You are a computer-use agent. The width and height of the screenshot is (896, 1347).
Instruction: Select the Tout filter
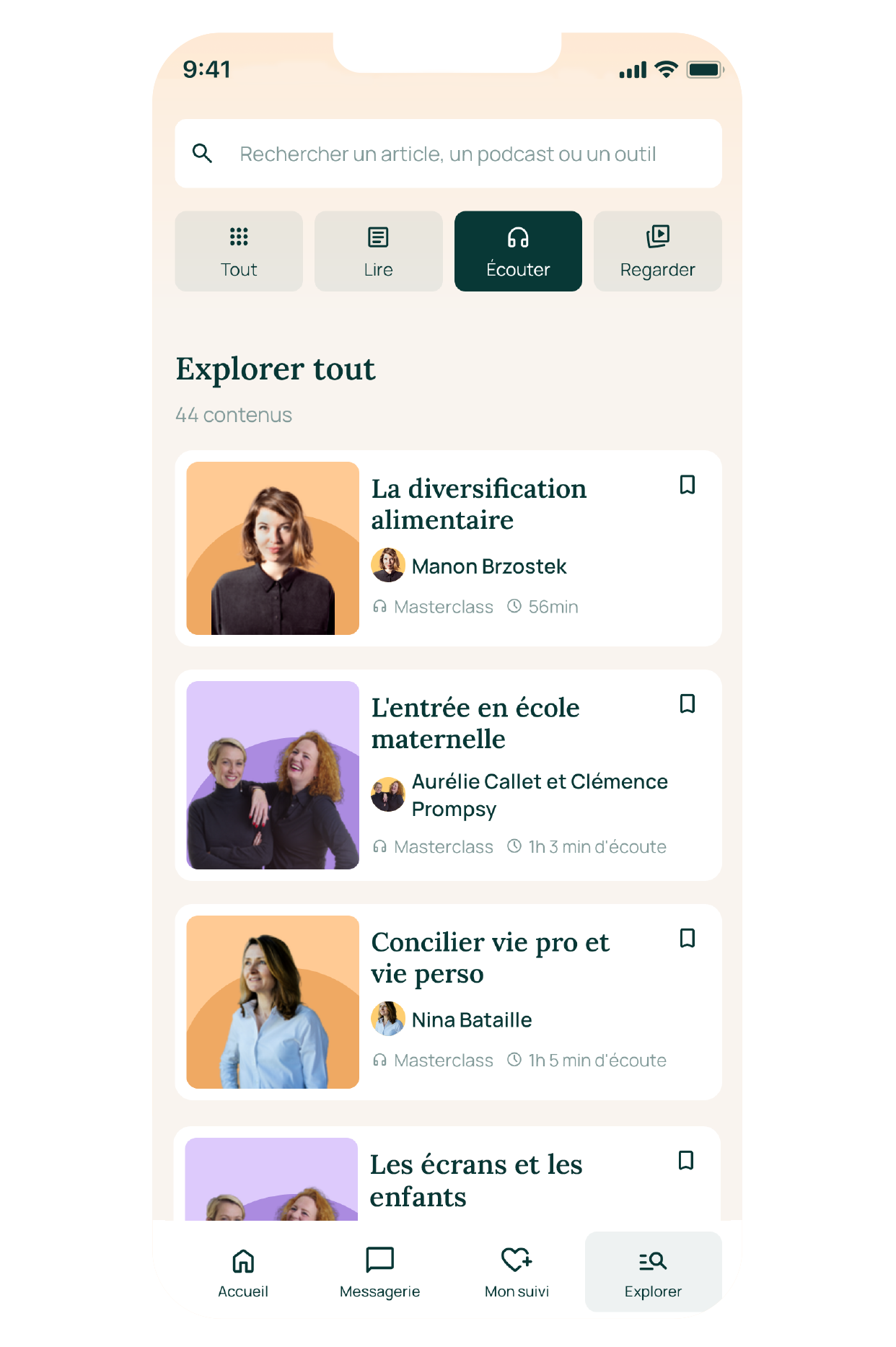point(239,251)
